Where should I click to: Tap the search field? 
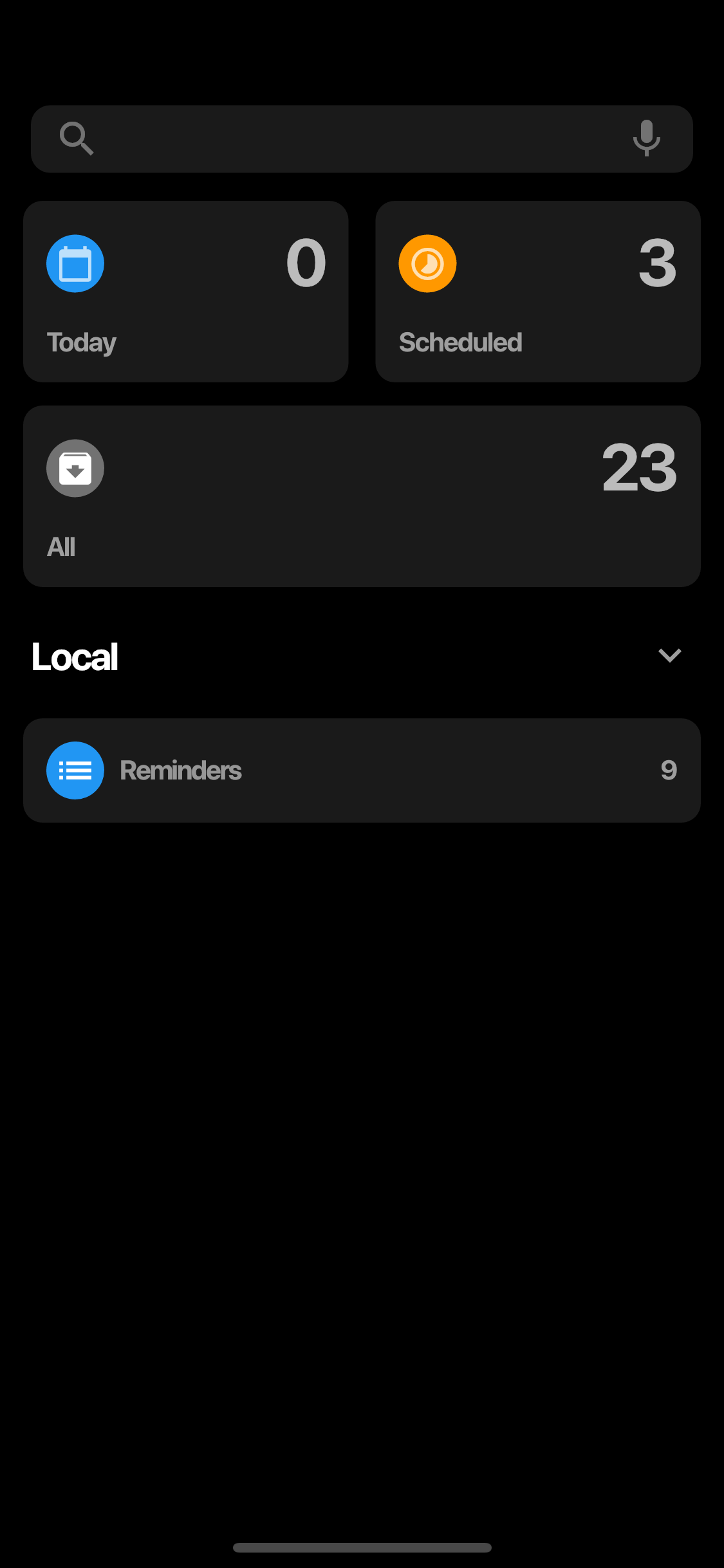pyautogui.click(x=362, y=139)
